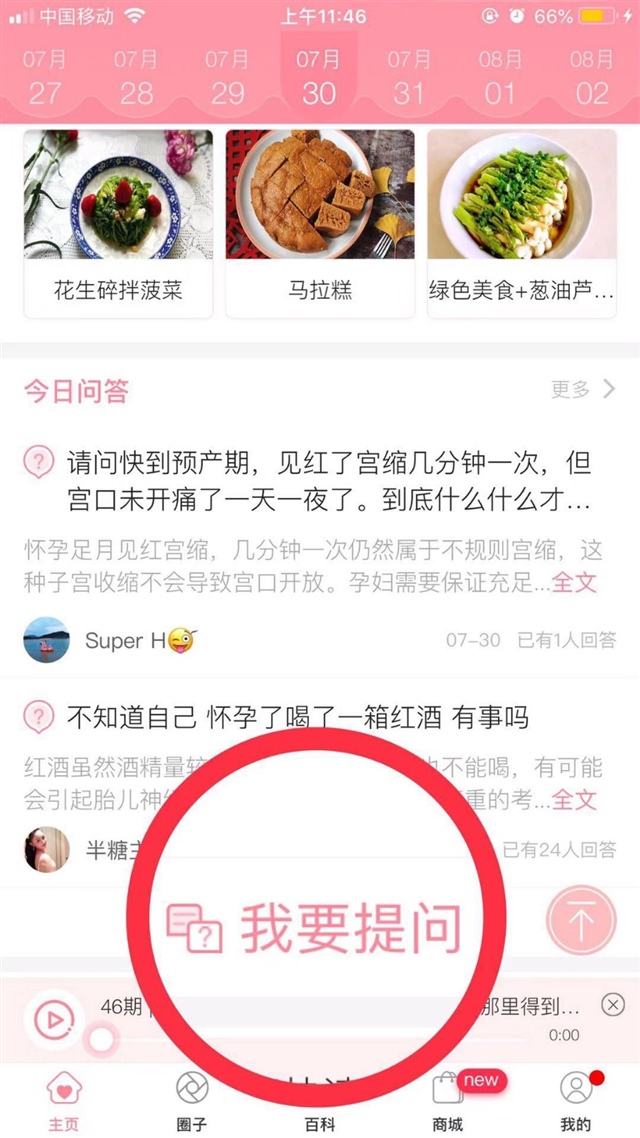
Task: Expand 全文 of the 宫缩 answer
Action: (x=575, y=582)
